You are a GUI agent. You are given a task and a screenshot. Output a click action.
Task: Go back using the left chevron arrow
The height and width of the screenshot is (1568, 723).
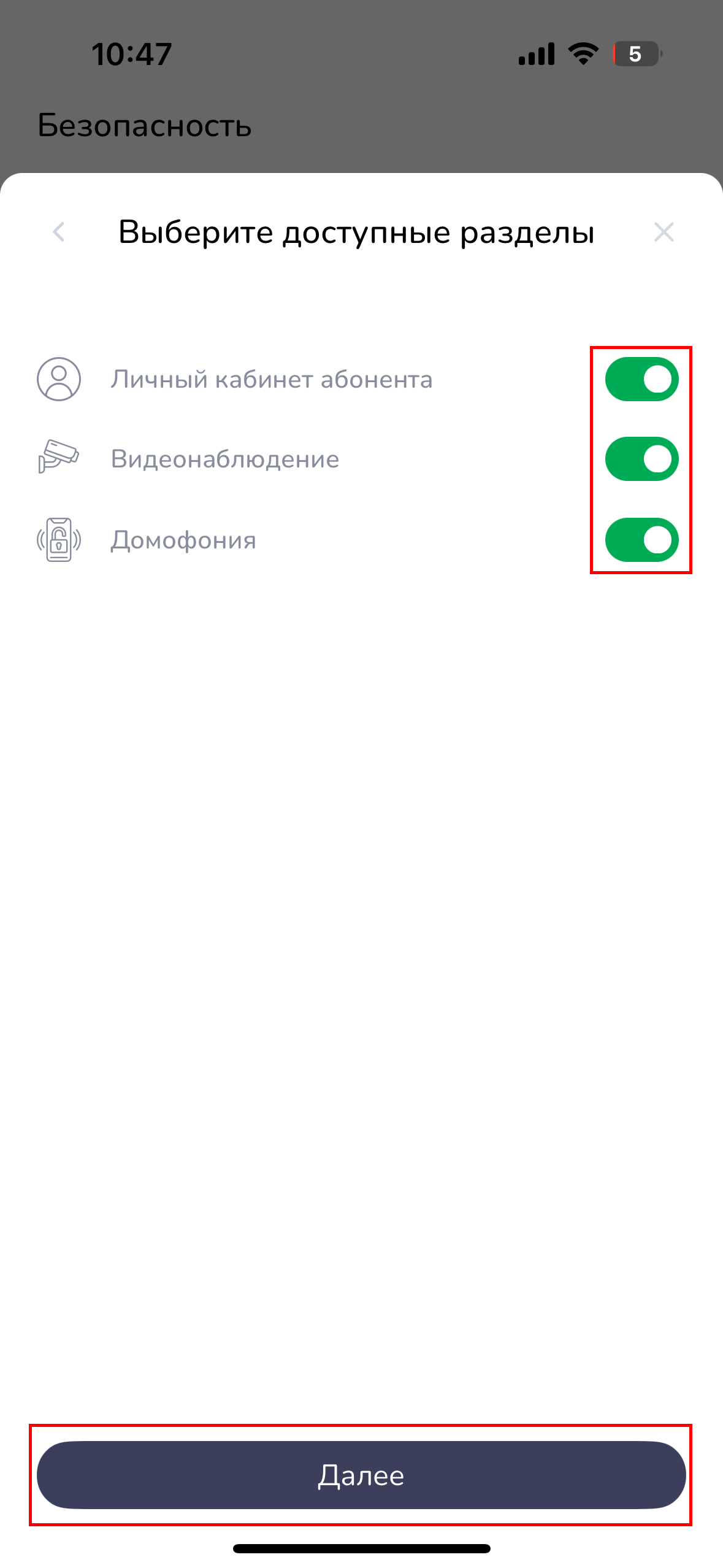pos(59,232)
